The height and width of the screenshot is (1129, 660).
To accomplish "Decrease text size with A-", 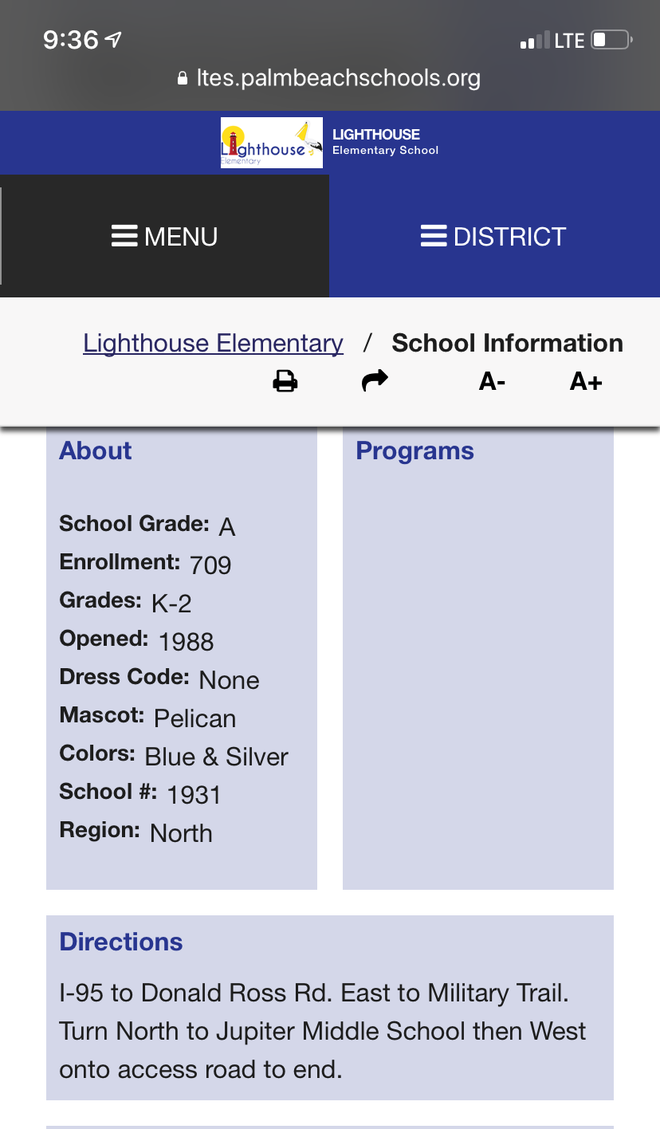I will 492,381.
